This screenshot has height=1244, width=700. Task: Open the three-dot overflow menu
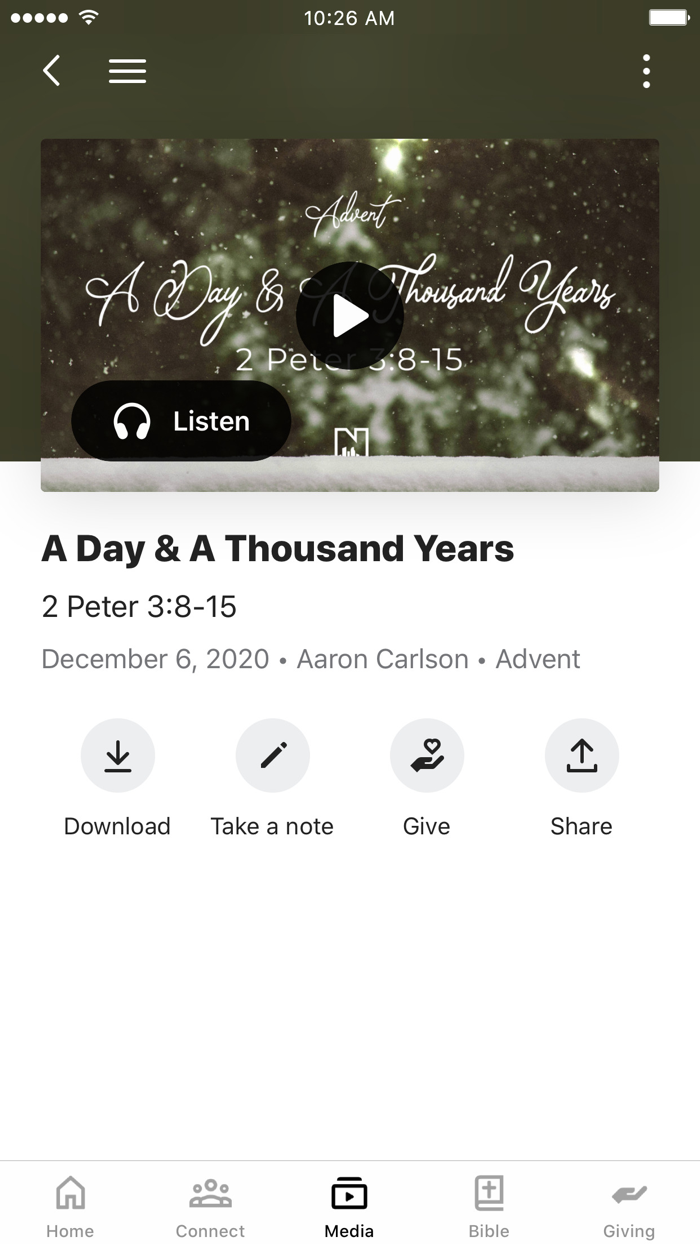[647, 71]
